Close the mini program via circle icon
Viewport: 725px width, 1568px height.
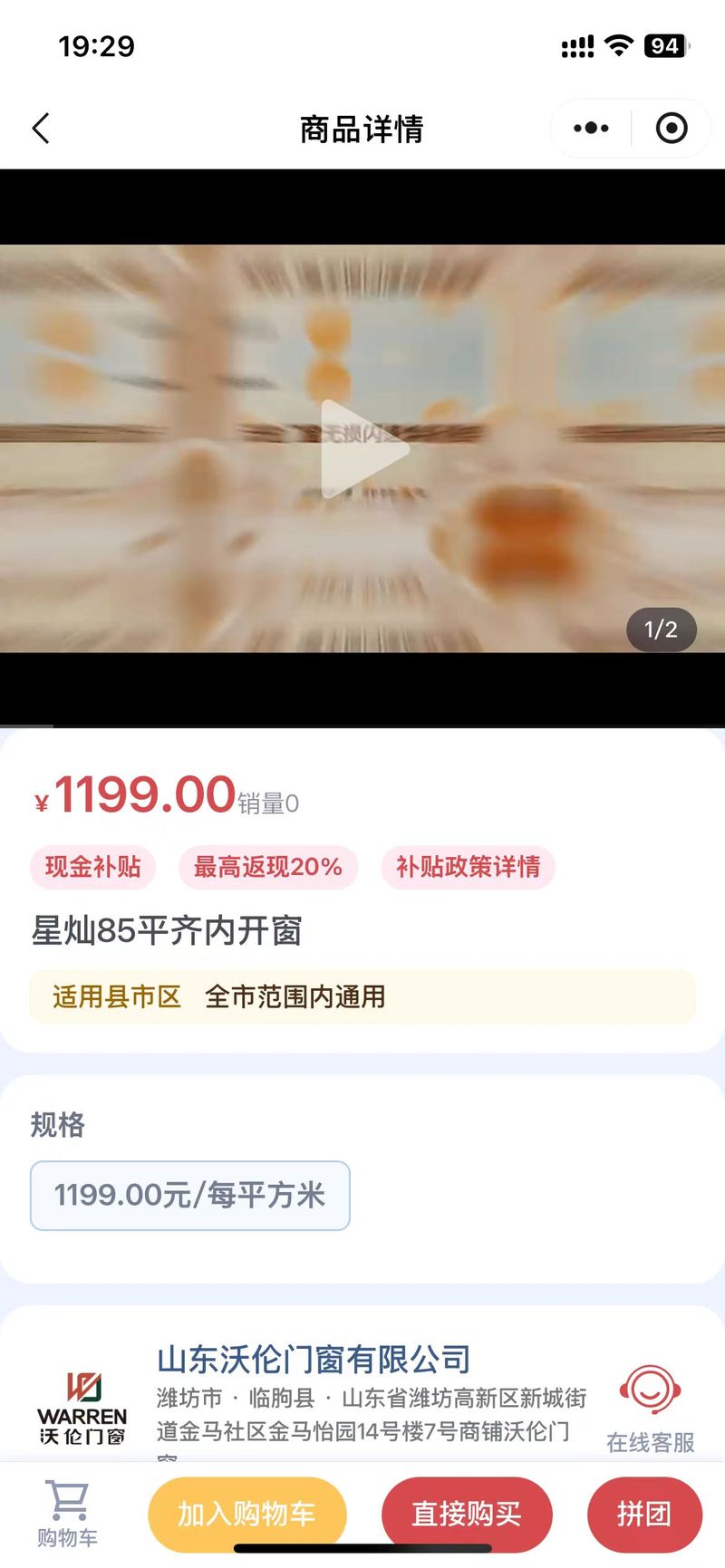click(x=671, y=129)
